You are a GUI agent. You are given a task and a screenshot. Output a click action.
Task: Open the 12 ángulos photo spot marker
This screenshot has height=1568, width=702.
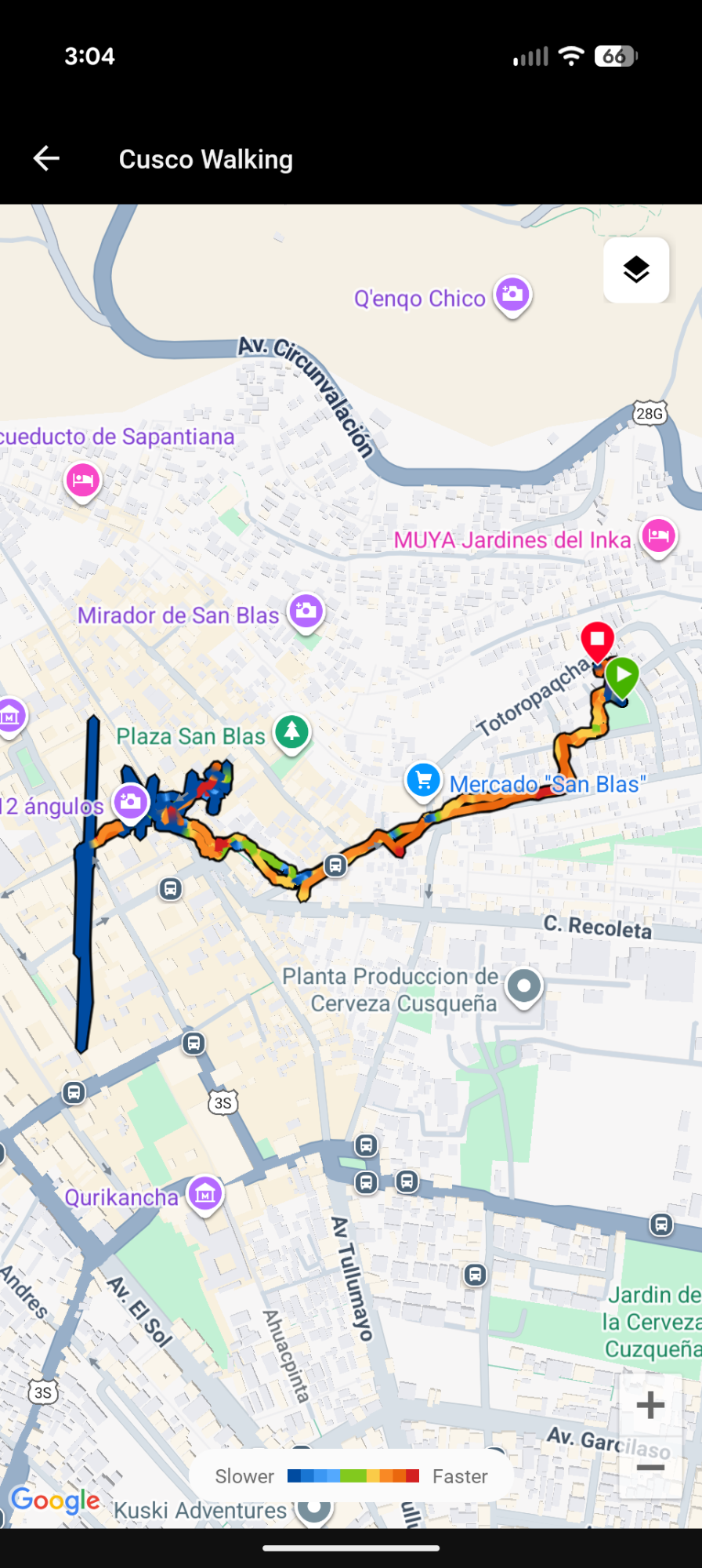[x=131, y=801]
